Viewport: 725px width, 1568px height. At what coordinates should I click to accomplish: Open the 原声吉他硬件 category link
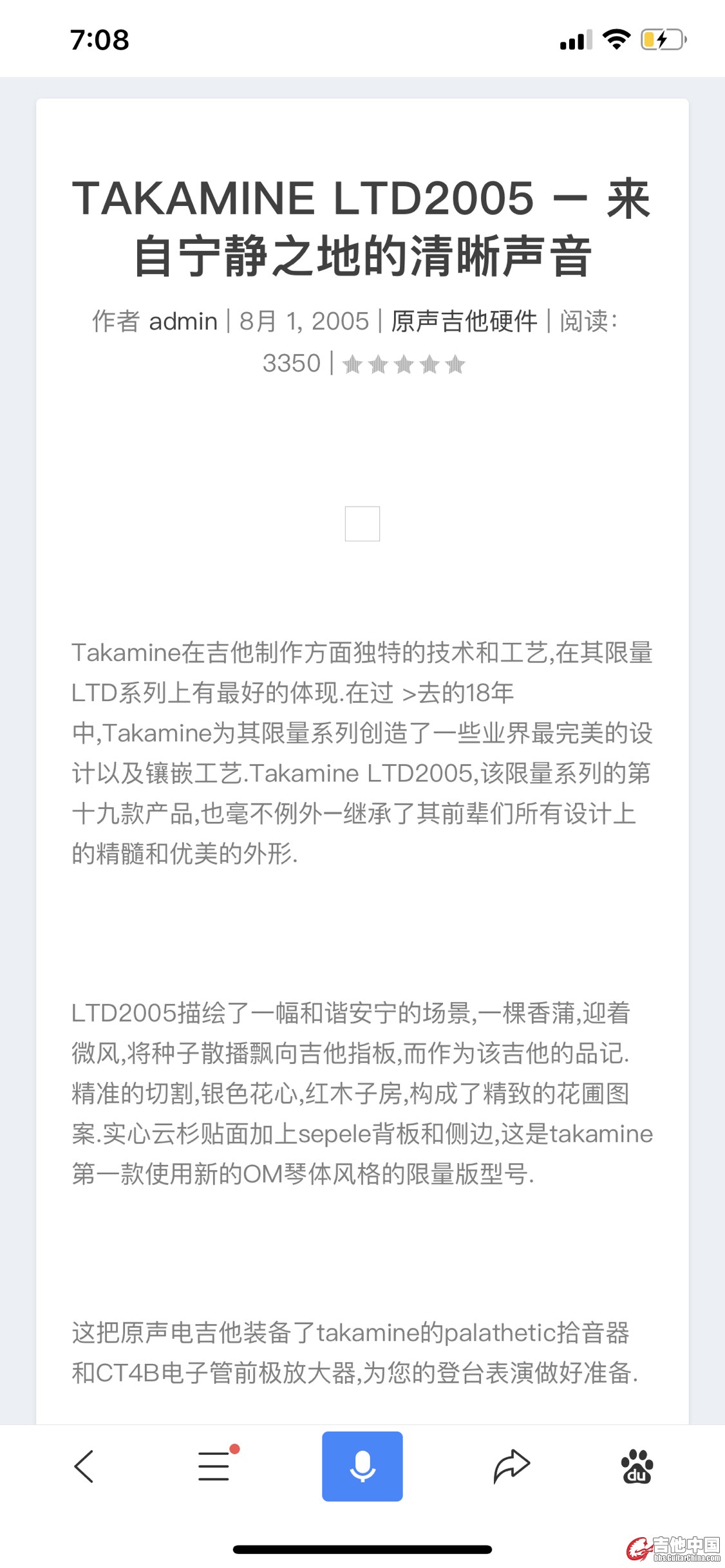(464, 321)
